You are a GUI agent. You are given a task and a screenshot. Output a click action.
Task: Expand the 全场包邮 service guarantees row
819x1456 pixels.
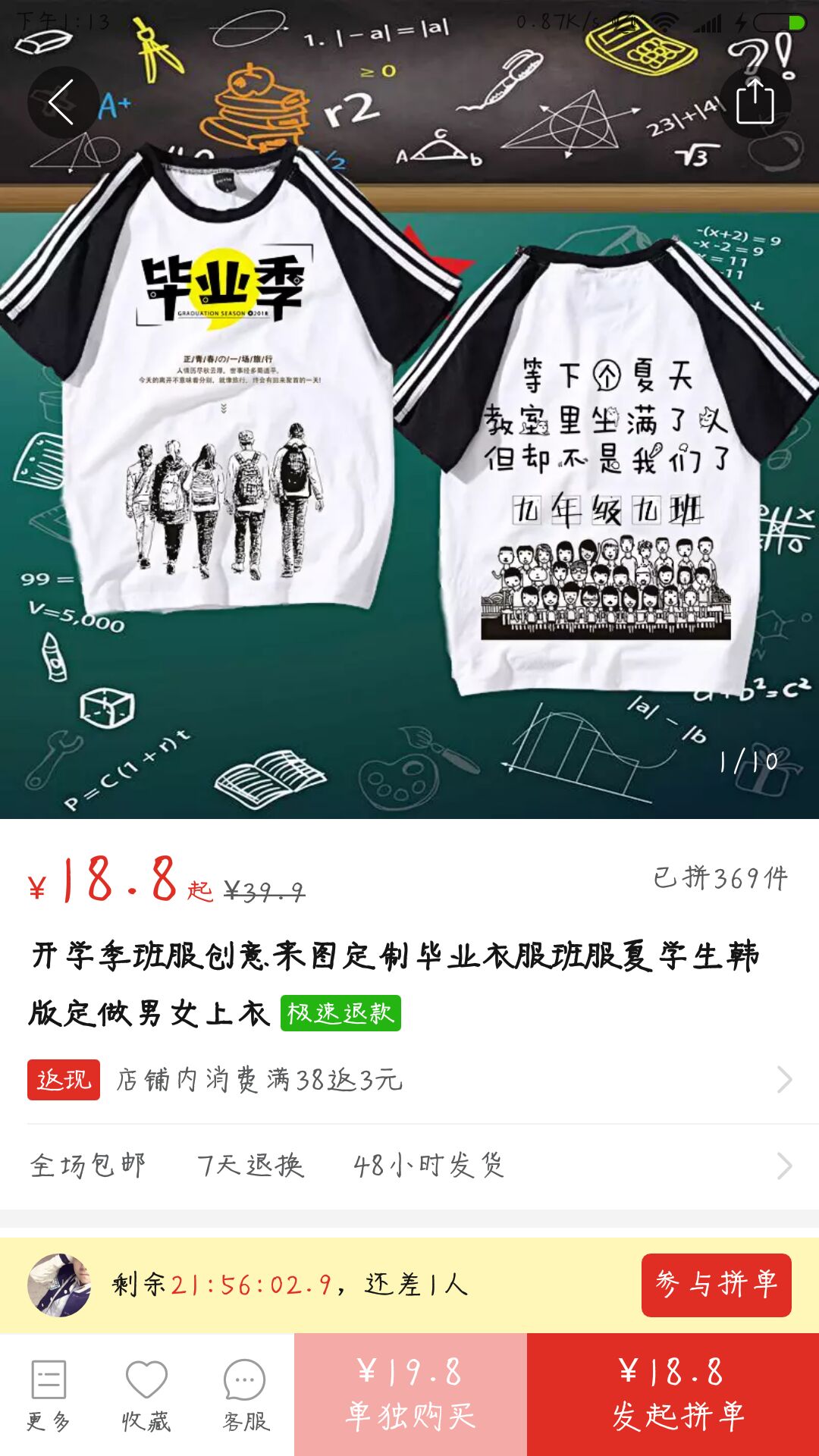pos(409,1166)
